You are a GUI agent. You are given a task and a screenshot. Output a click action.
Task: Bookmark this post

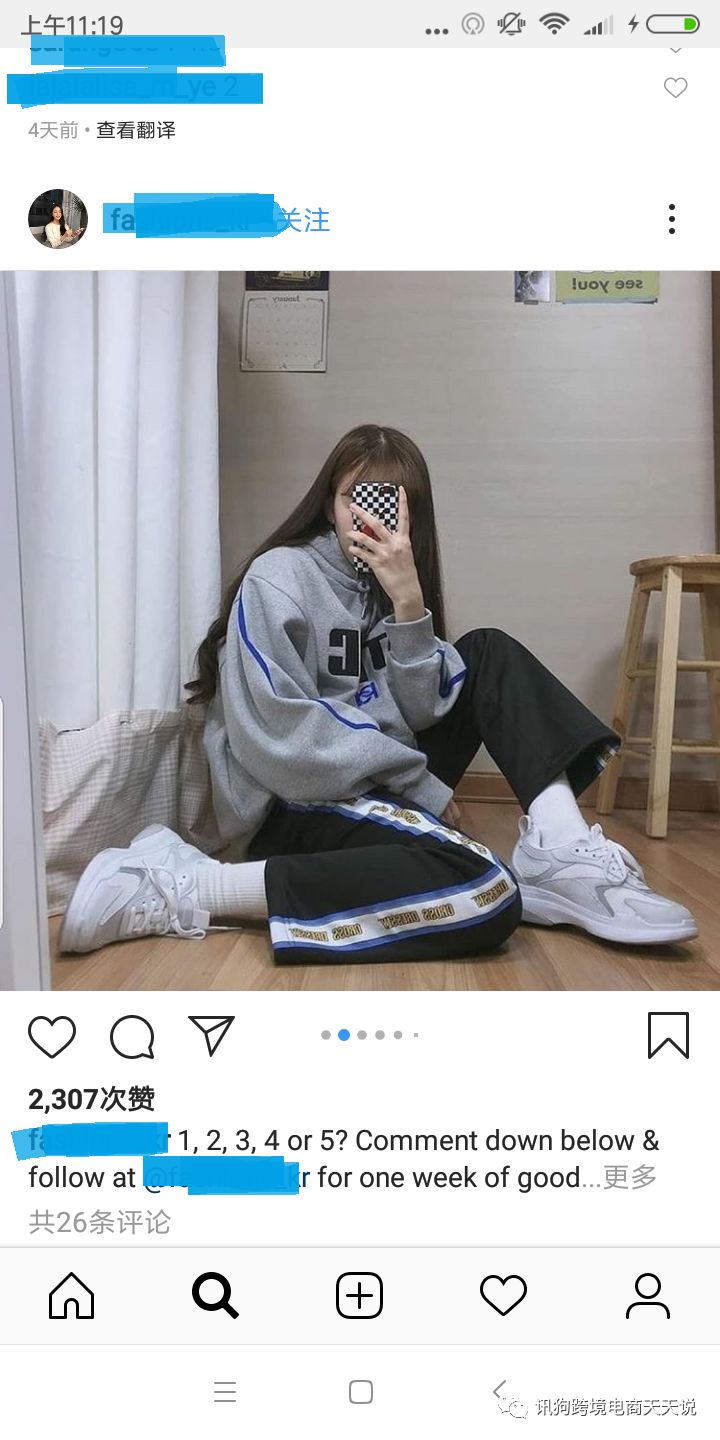(667, 1035)
